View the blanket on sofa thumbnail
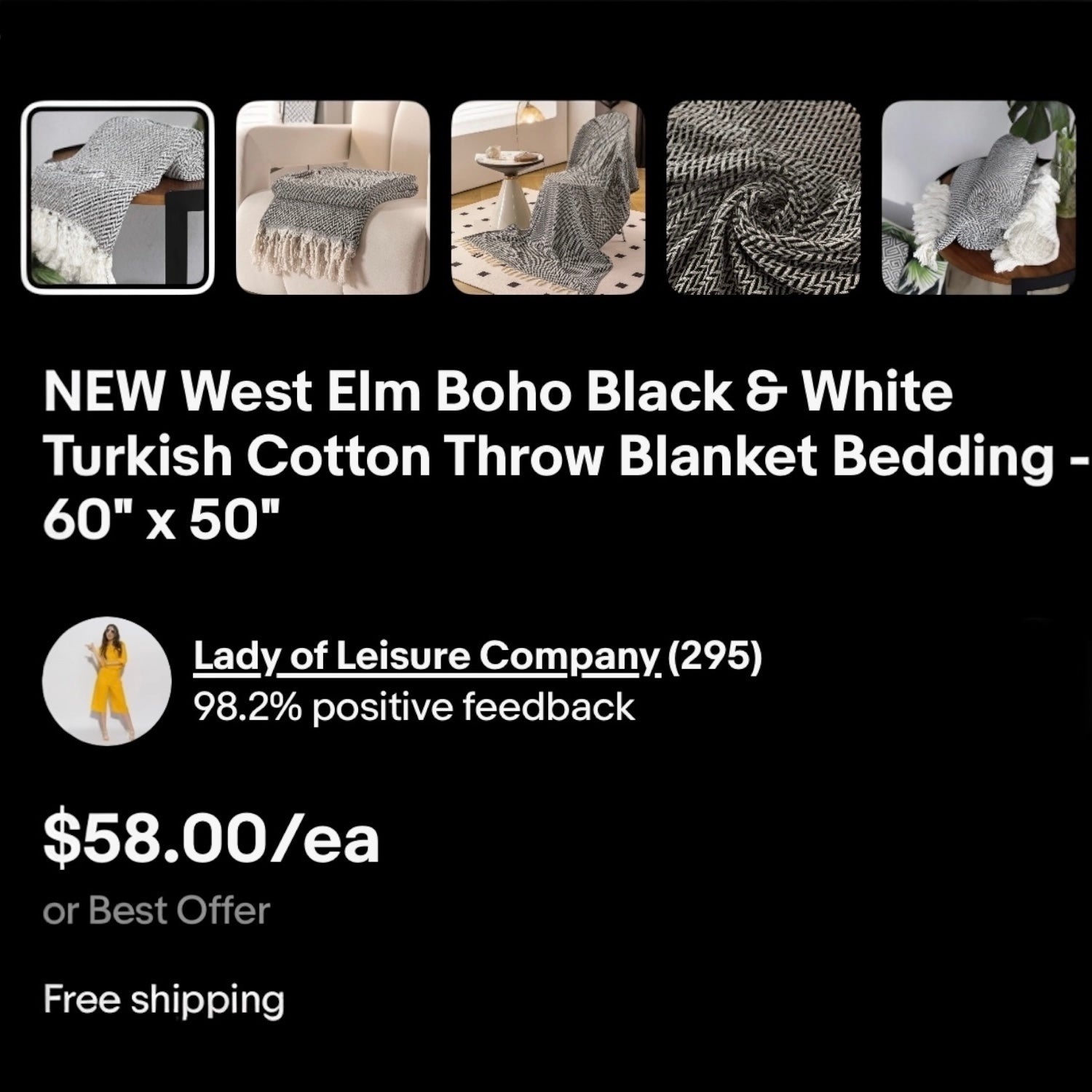Screen dimensions: 1092x1092 click(x=333, y=197)
